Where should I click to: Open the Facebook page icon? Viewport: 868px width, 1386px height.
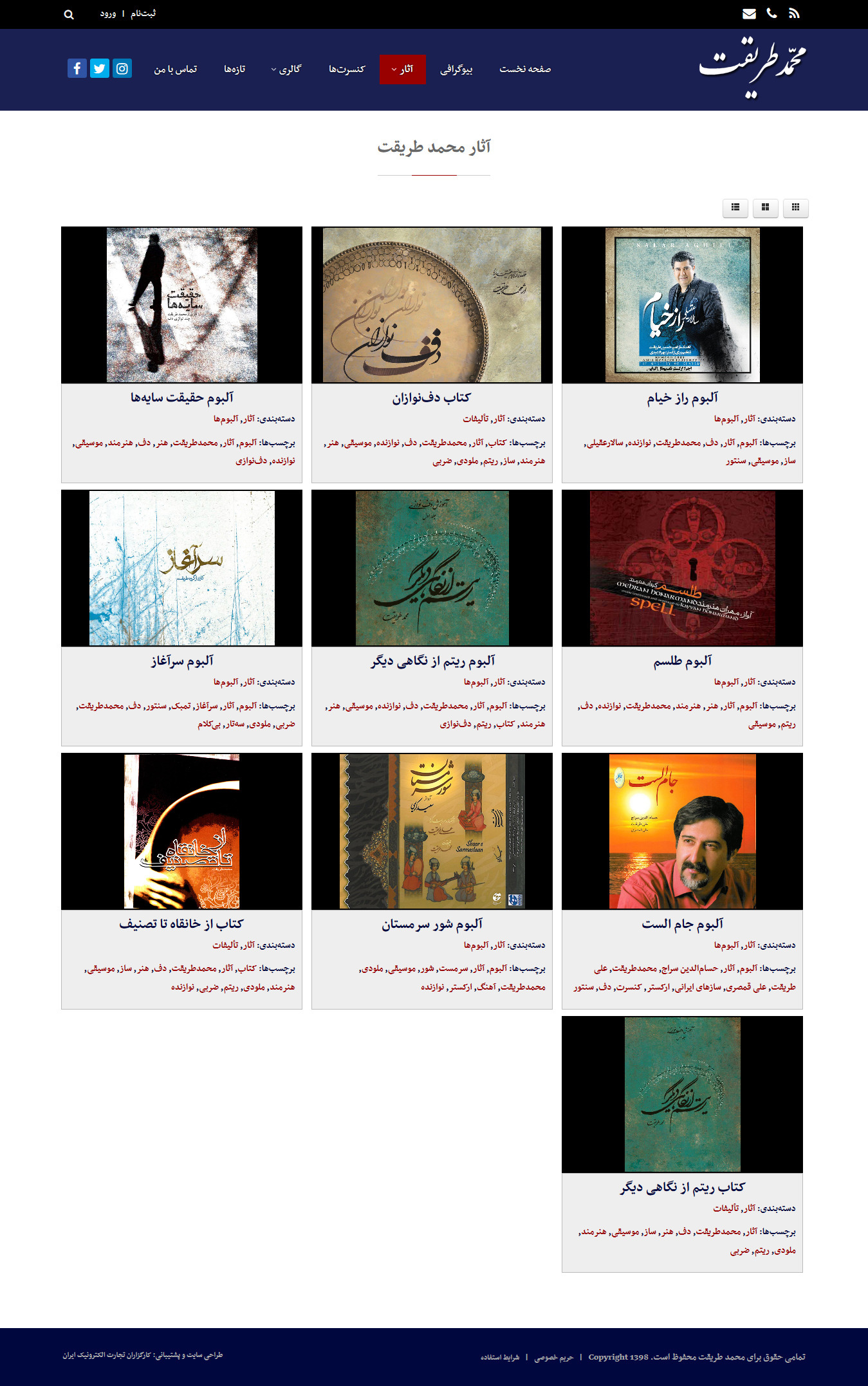coord(77,68)
